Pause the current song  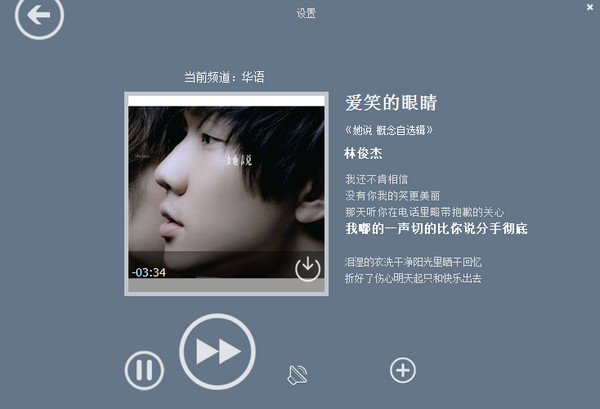tap(144, 371)
